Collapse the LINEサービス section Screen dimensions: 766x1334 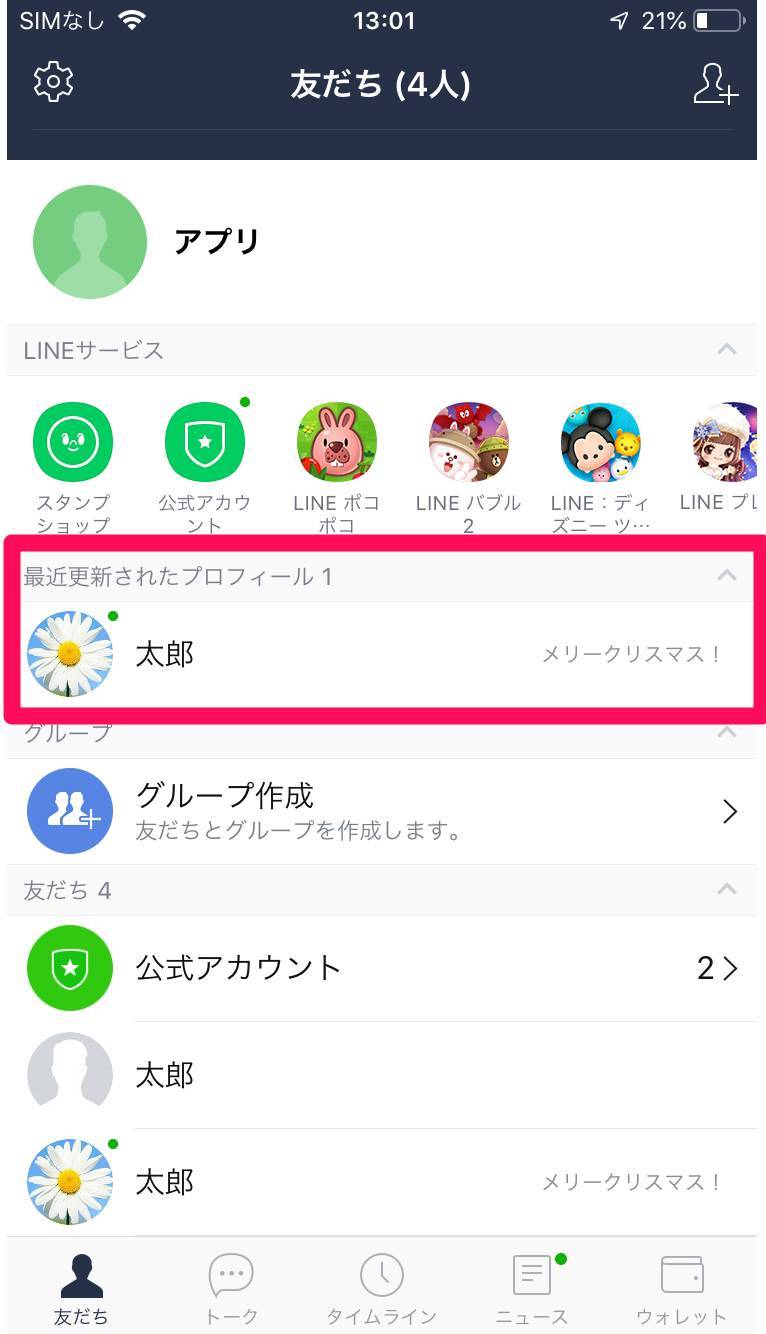click(727, 350)
